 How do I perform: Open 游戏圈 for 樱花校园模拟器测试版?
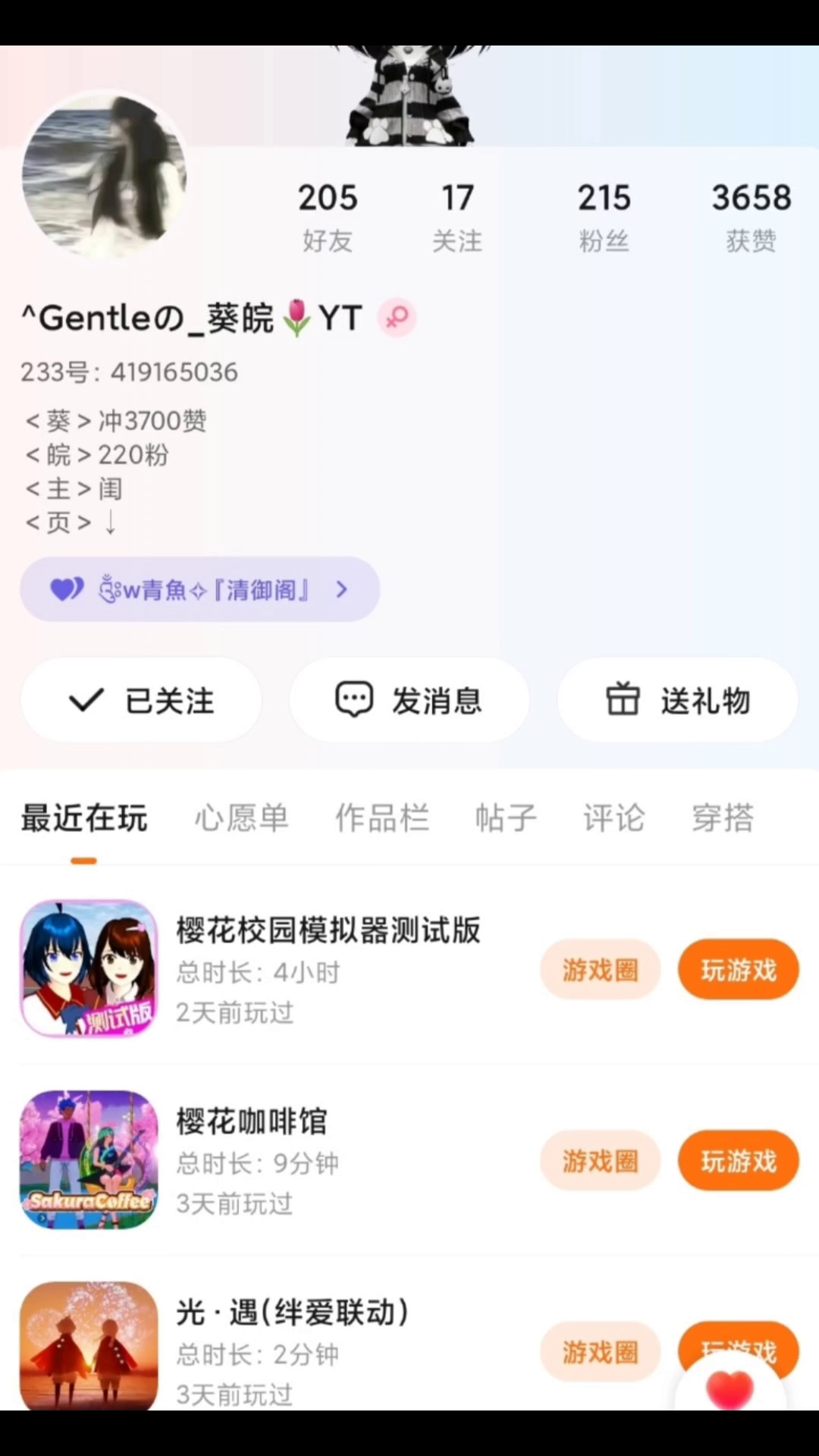(x=600, y=969)
